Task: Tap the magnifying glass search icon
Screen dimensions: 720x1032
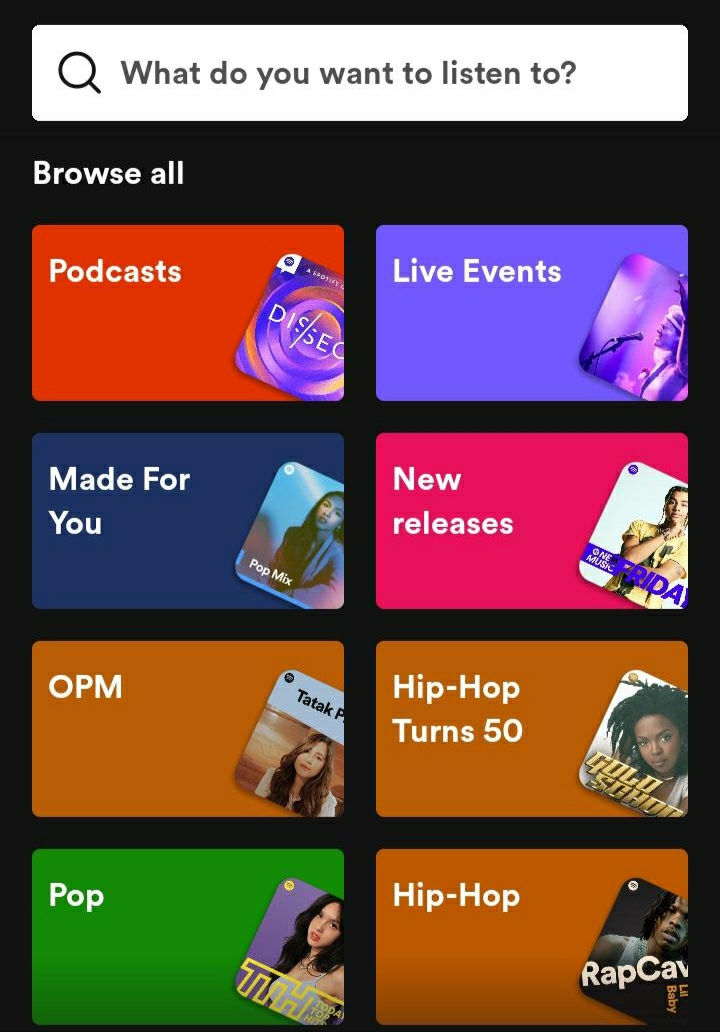Action: pyautogui.click(x=78, y=72)
